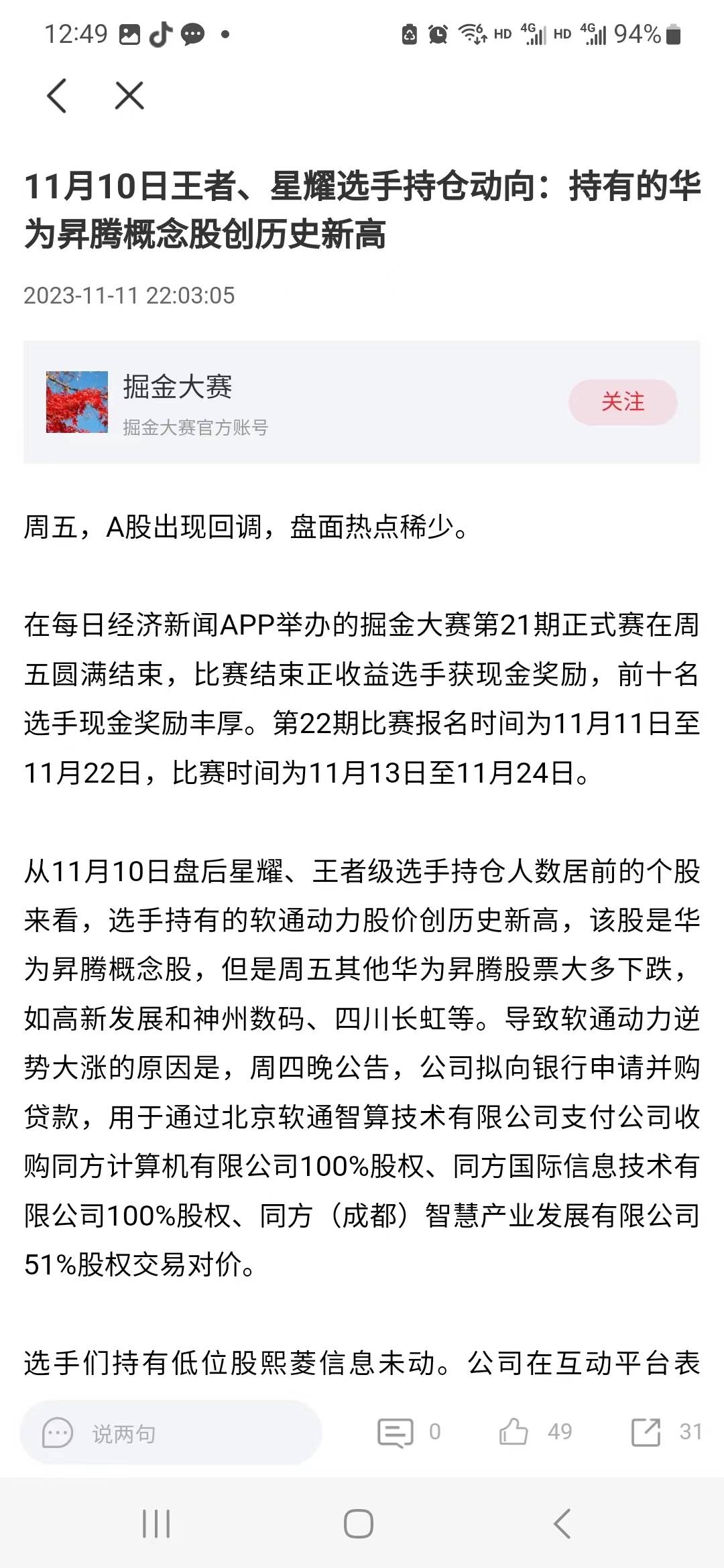
Task: View comments via the comment icon
Action: (396, 1433)
